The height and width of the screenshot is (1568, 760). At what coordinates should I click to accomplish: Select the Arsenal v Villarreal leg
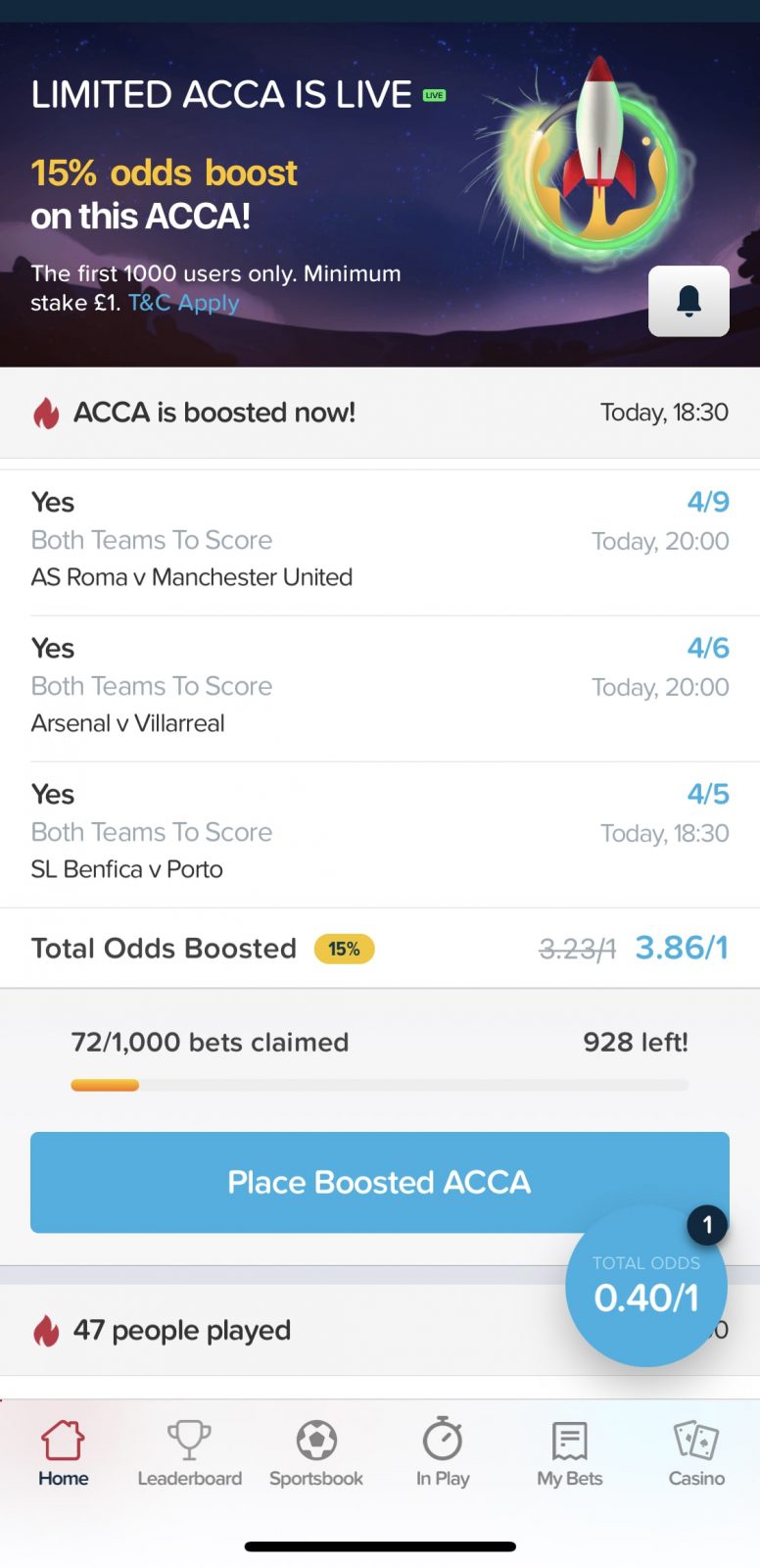(x=380, y=686)
